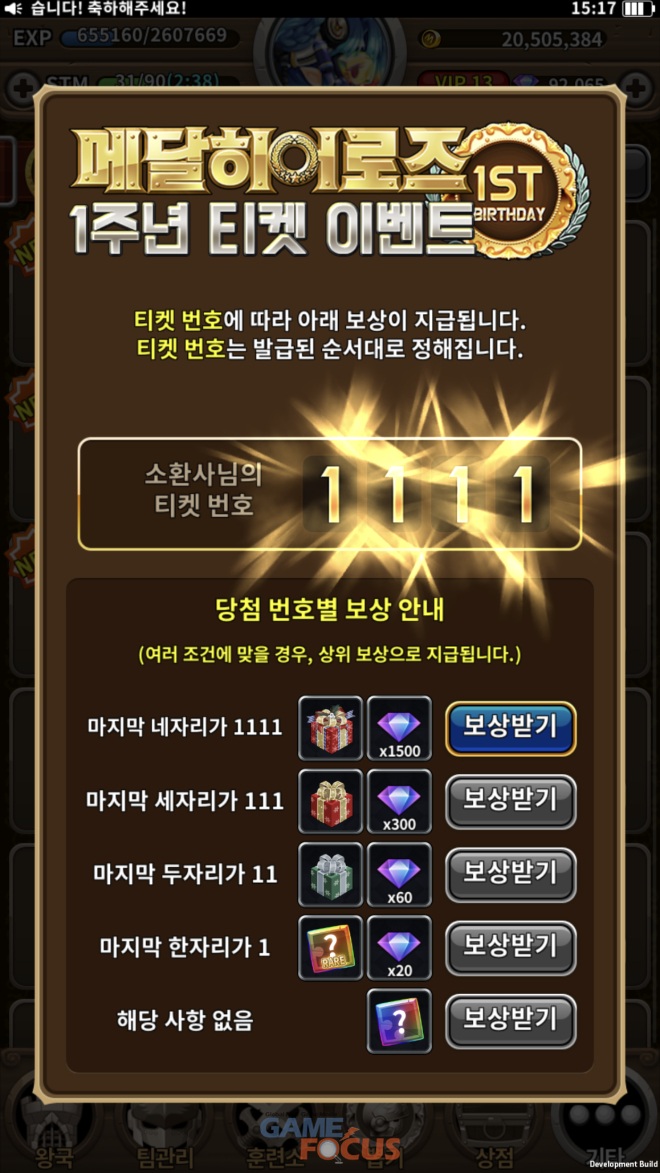The height and width of the screenshot is (1173, 660).
Task: Tap 보상받기 for 마지막 두자리가 11
Action: pyautogui.click(x=510, y=874)
